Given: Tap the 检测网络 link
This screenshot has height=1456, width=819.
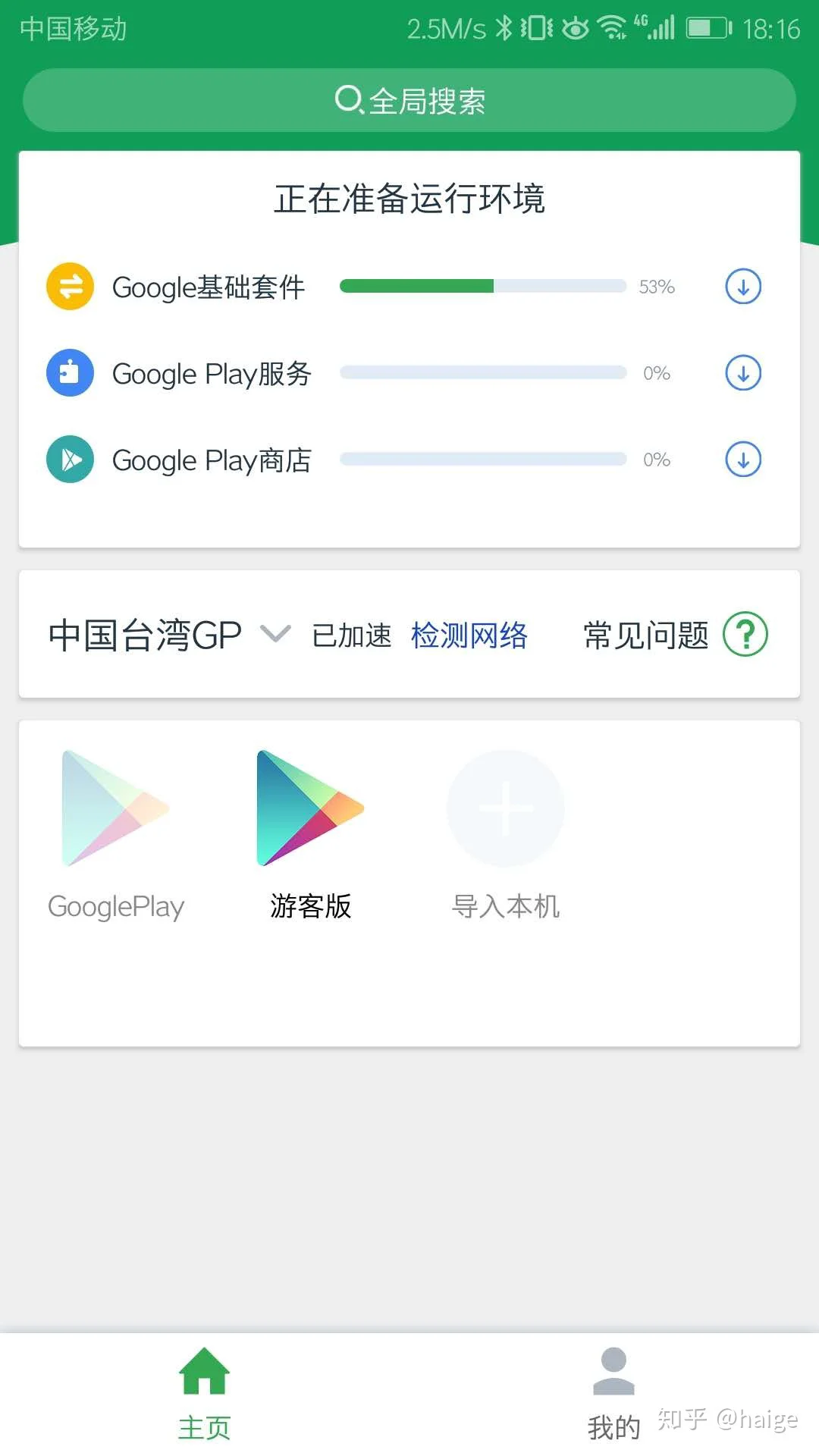Looking at the screenshot, I should pyautogui.click(x=469, y=635).
